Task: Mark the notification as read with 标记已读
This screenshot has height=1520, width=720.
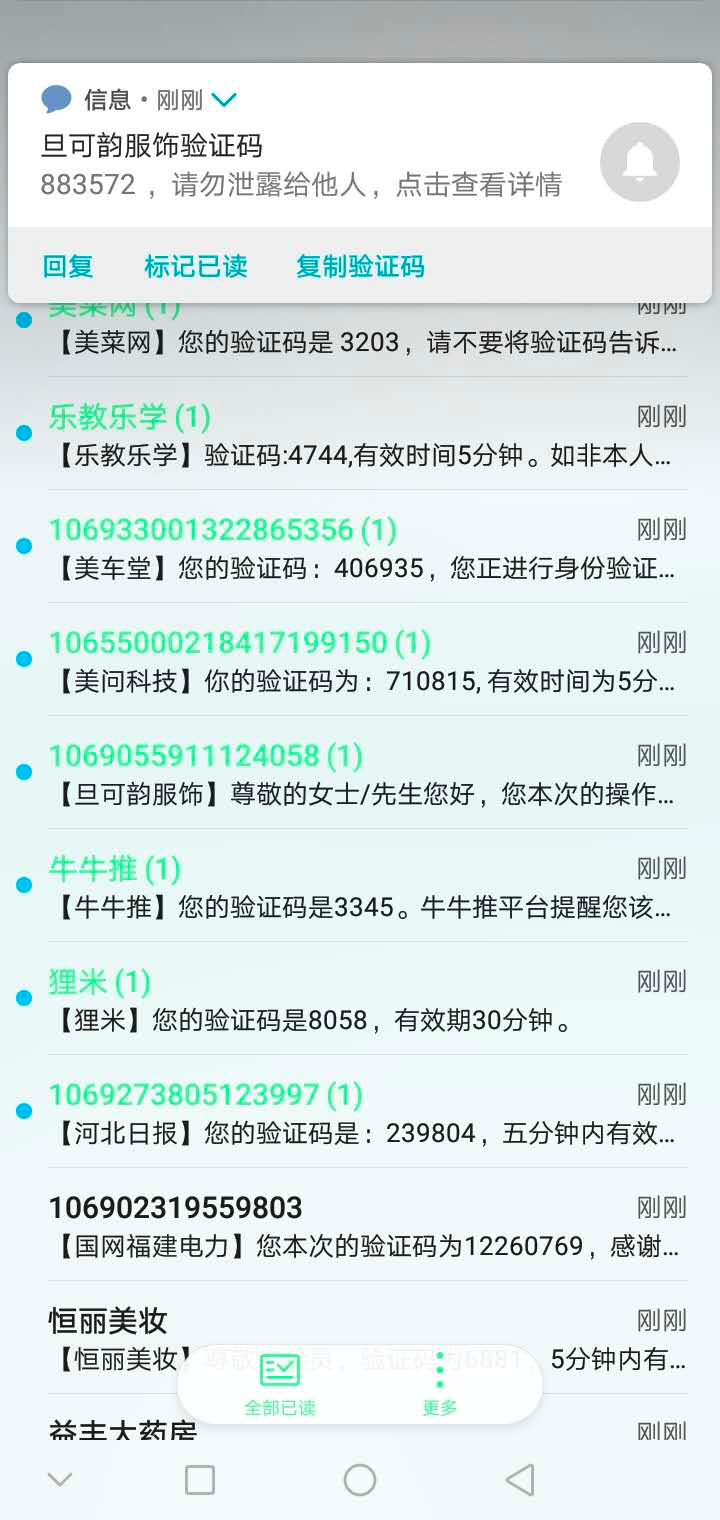Action: point(196,266)
